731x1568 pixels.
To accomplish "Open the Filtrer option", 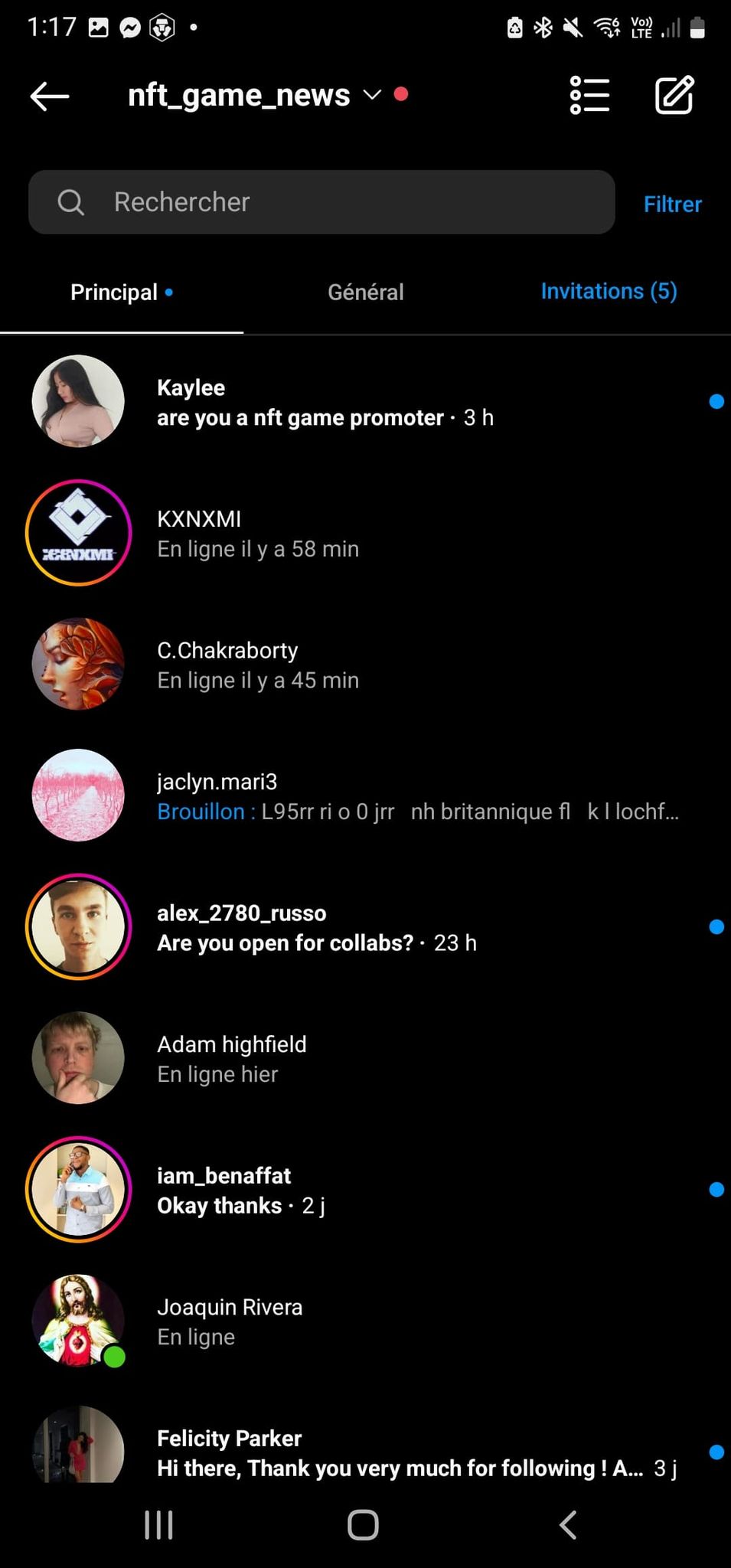I will [672, 204].
